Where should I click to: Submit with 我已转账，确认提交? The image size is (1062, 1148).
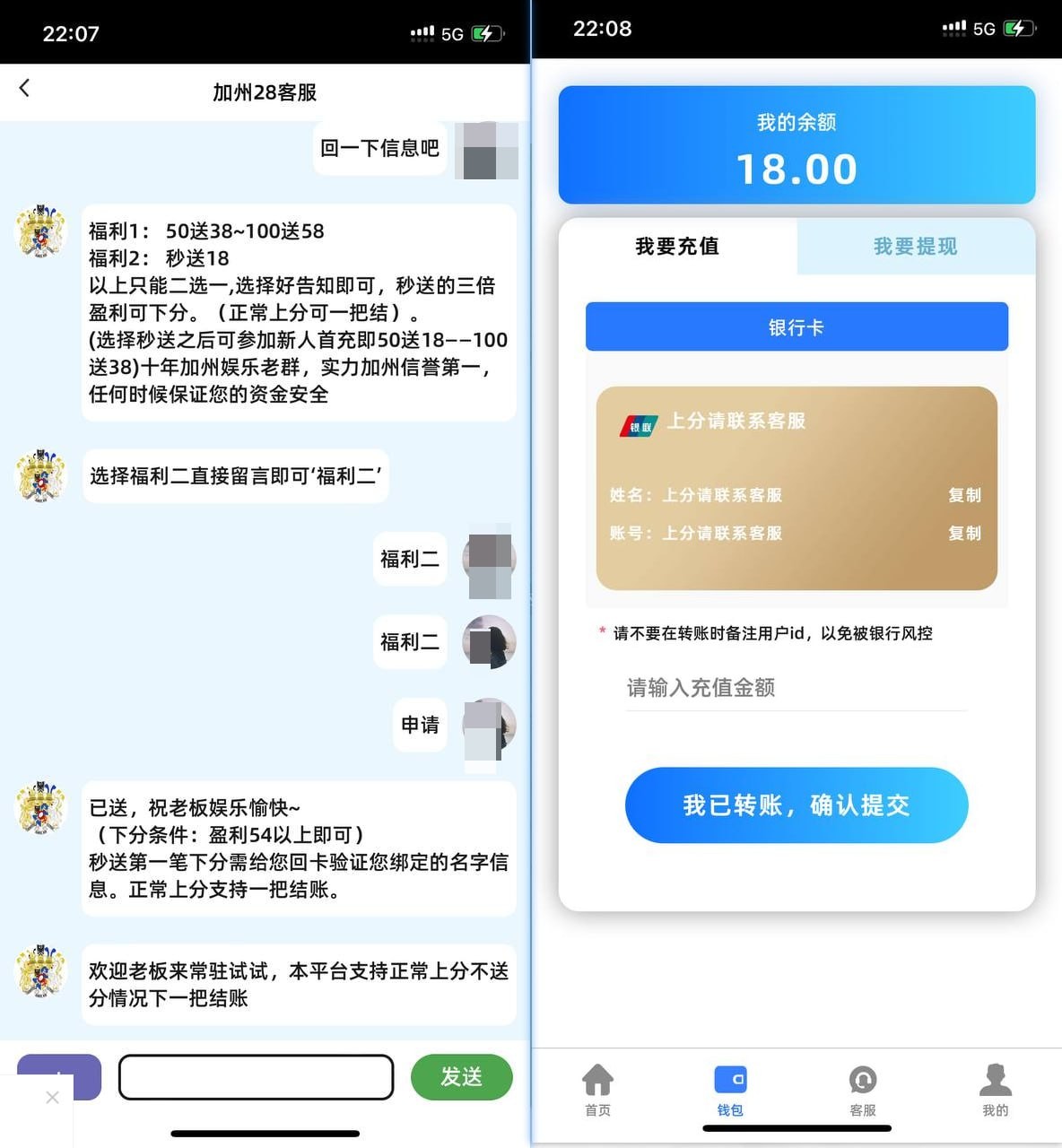[x=796, y=804]
